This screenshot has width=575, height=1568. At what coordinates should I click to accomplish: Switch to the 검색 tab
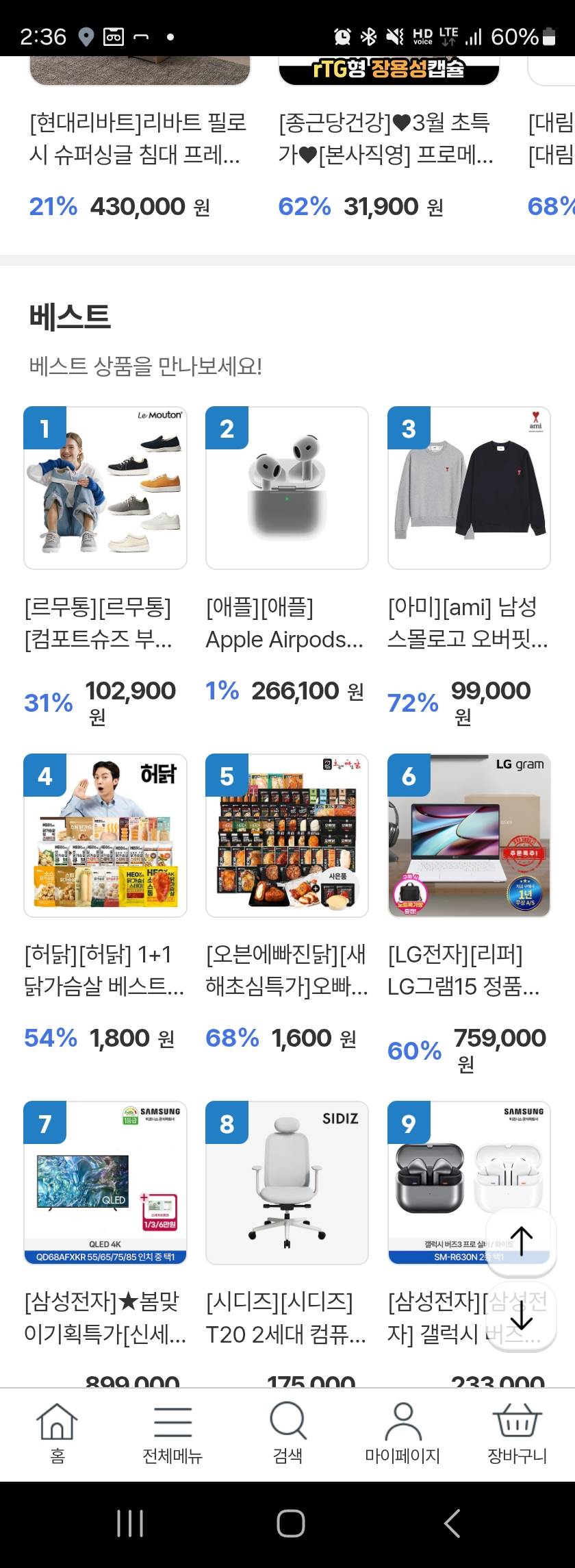[287, 1433]
